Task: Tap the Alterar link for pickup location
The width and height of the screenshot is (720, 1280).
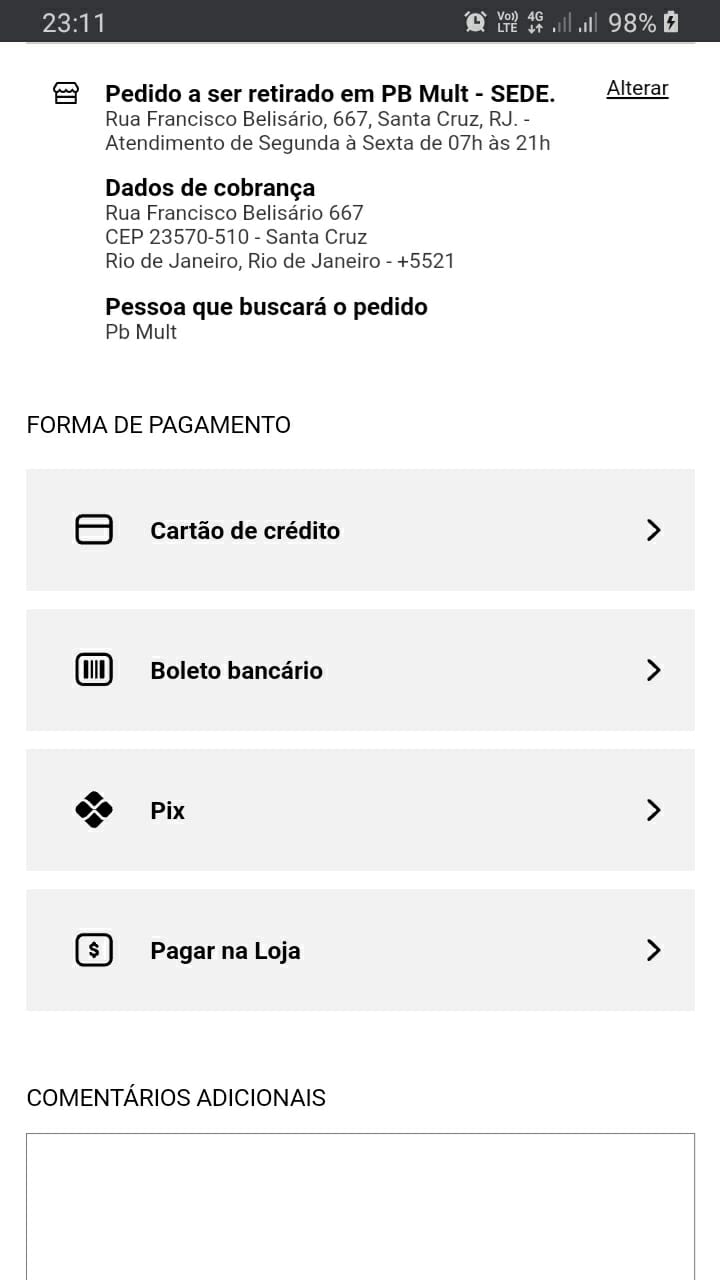Action: (637, 89)
